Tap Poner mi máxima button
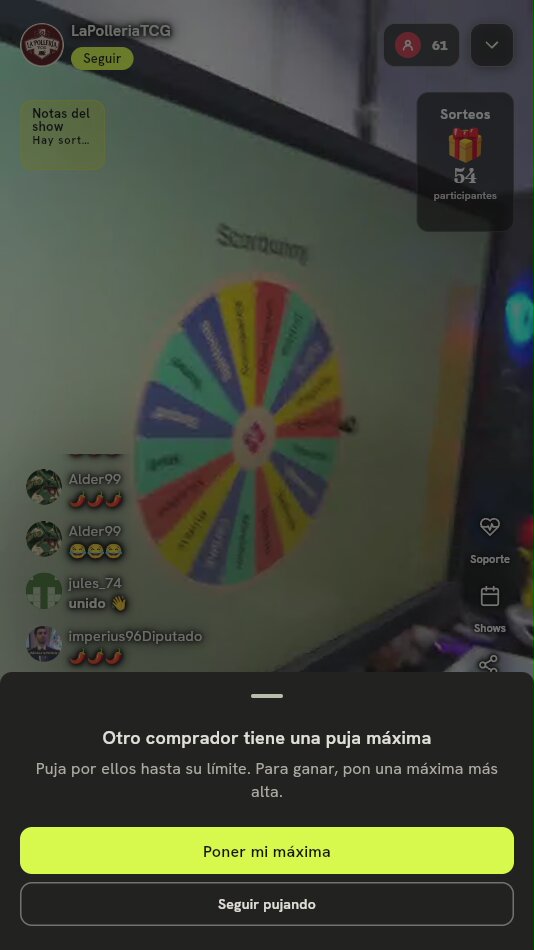Image resolution: width=534 pixels, height=950 pixels. (x=267, y=851)
